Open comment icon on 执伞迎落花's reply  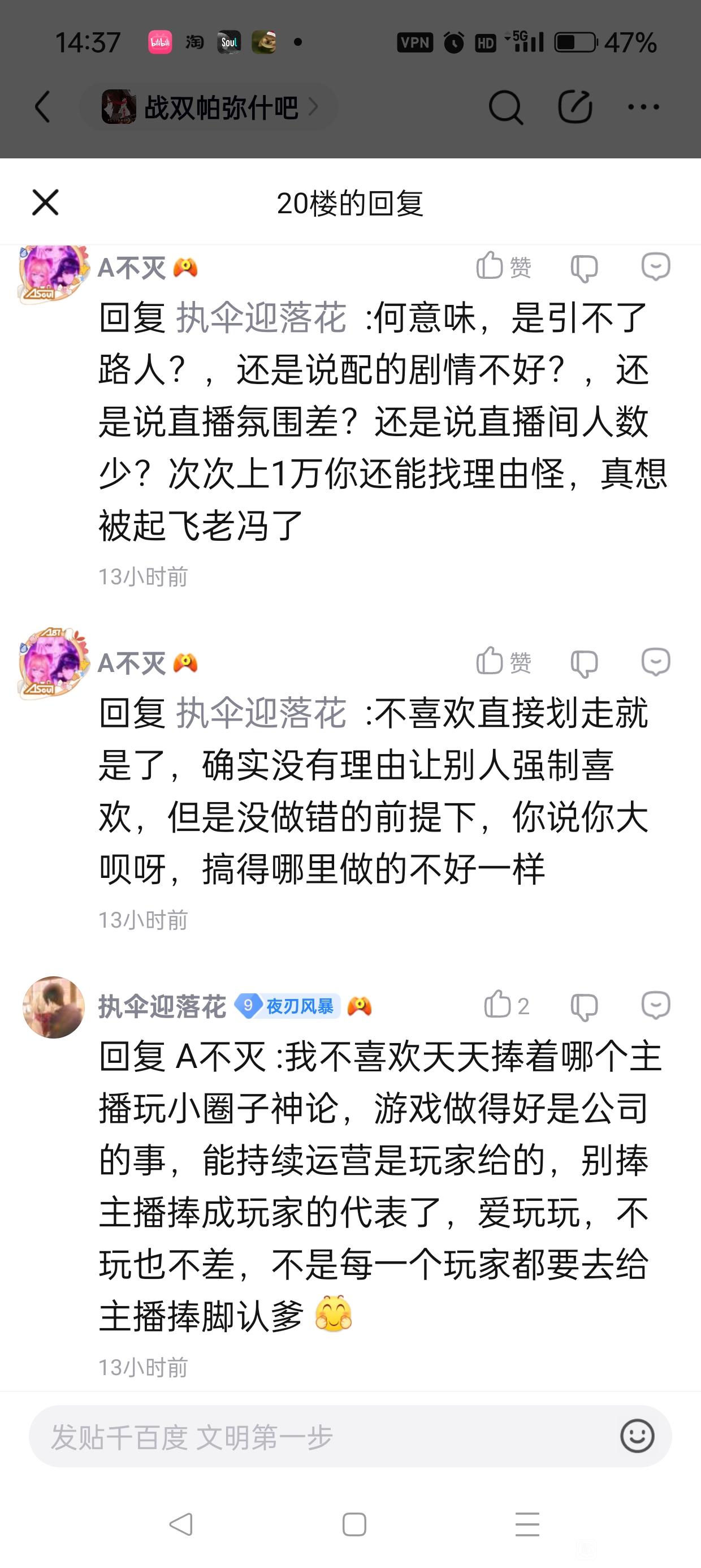pyautogui.click(x=655, y=1005)
